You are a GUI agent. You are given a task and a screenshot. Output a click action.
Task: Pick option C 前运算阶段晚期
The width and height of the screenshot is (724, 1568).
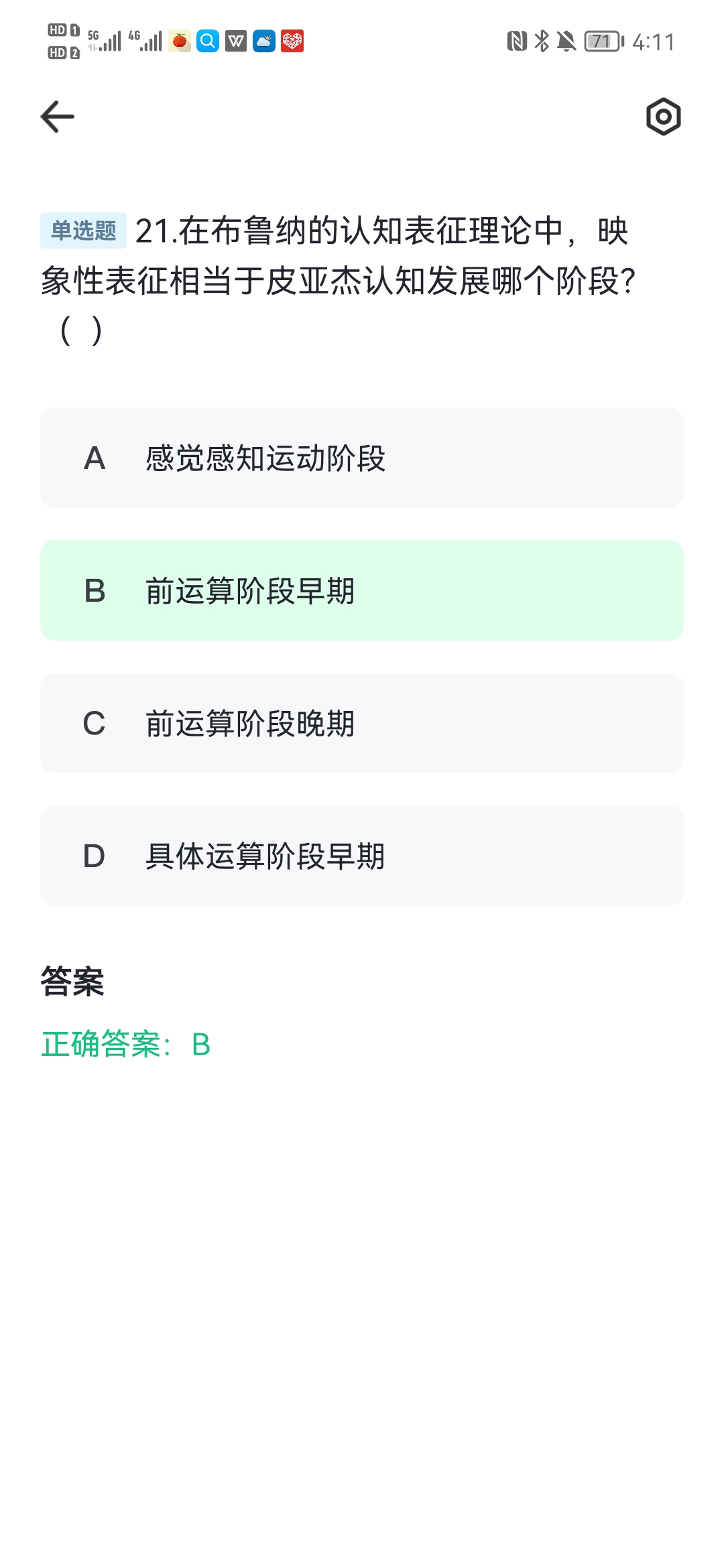362,723
